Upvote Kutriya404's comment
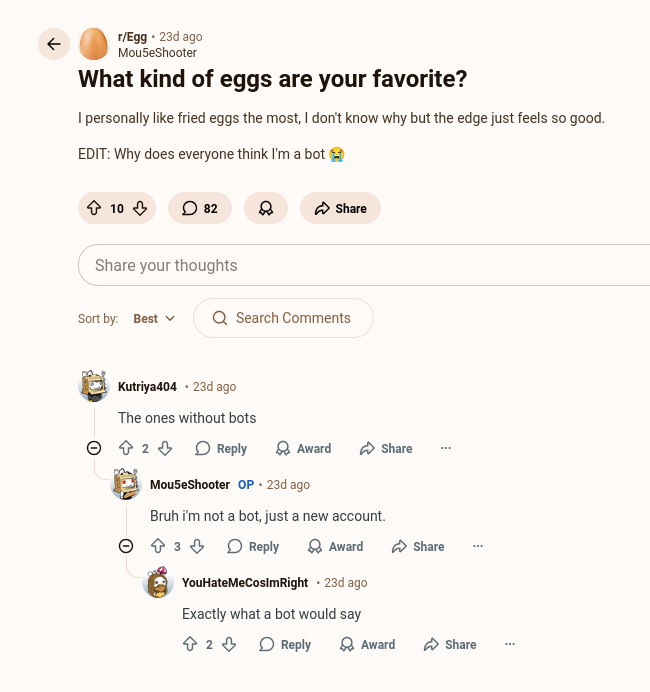This screenshot has width=650, height=692. pos(126,448)
